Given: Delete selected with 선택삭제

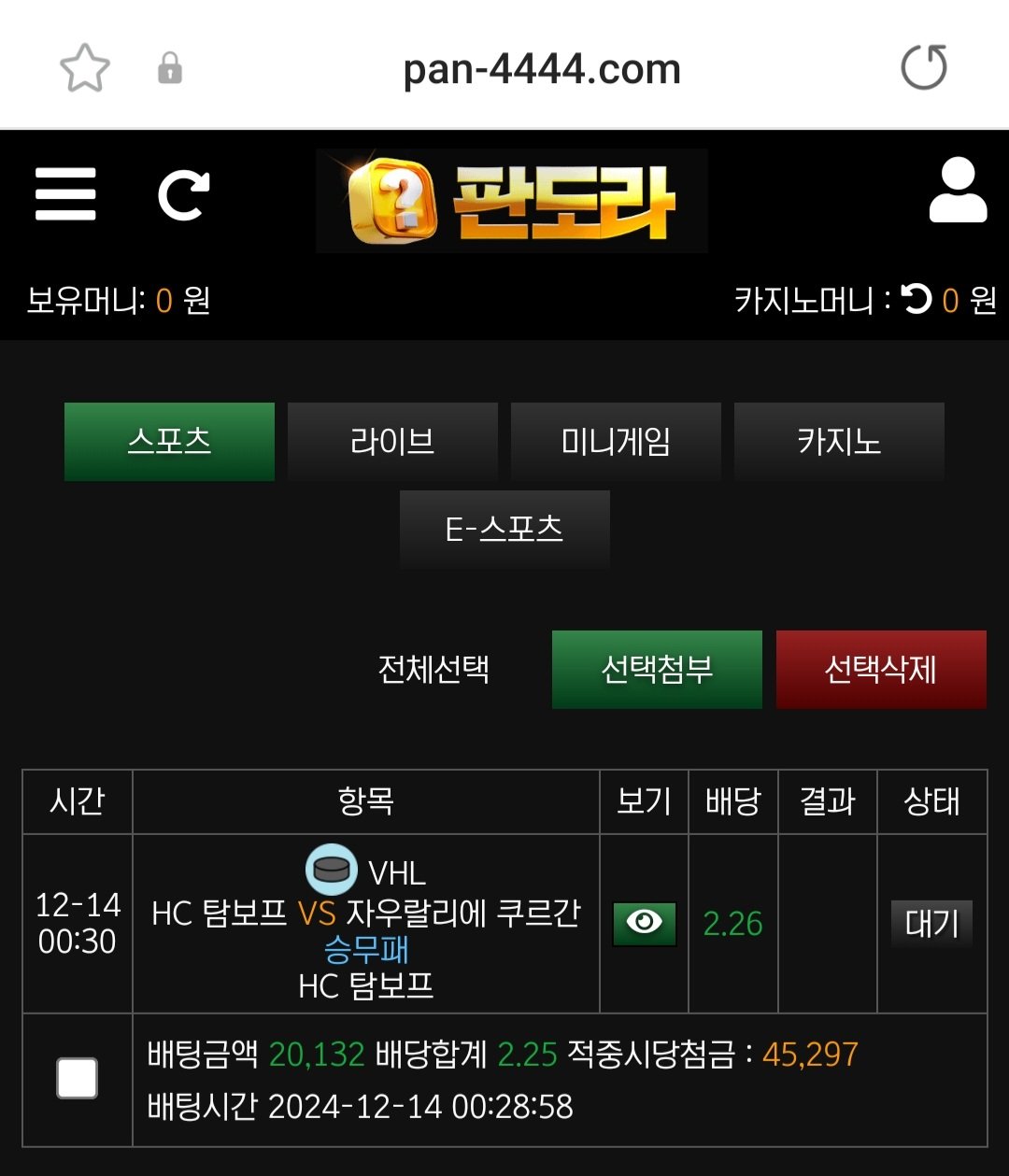Looking at the screenshot, I should tap(881, 670).
